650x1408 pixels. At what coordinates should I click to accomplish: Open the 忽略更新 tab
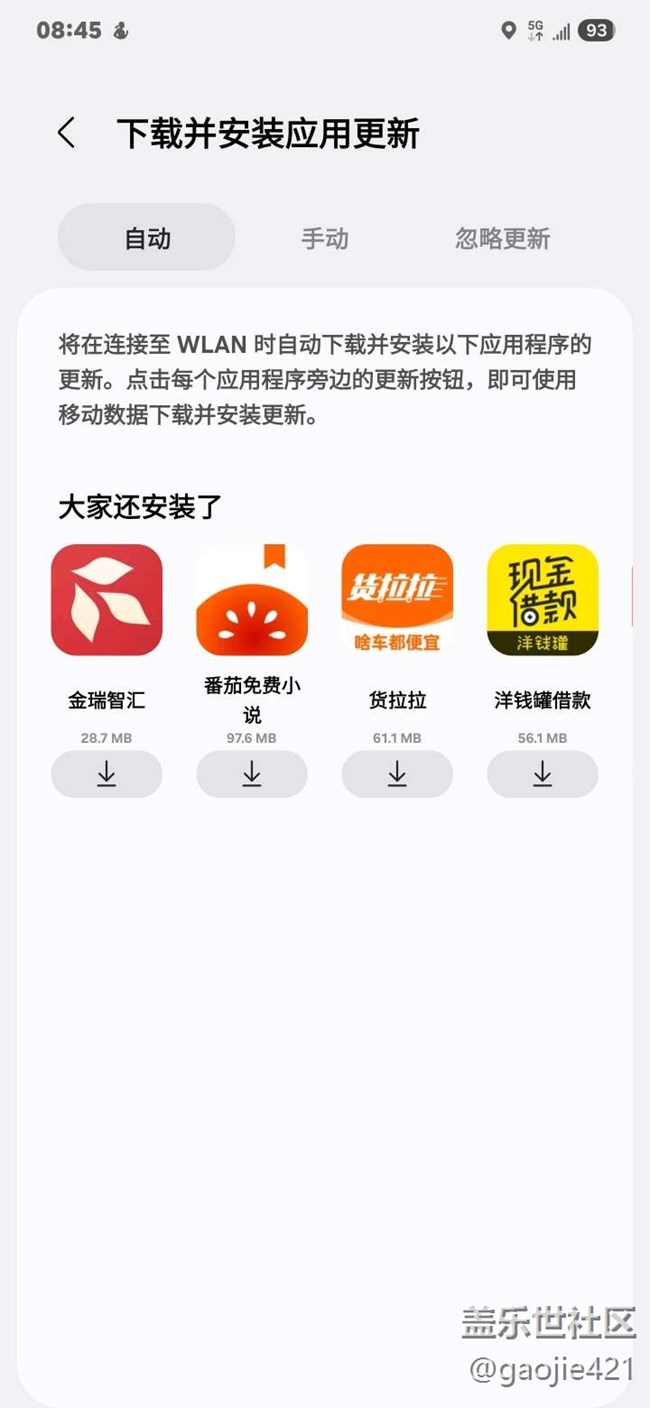503,238
